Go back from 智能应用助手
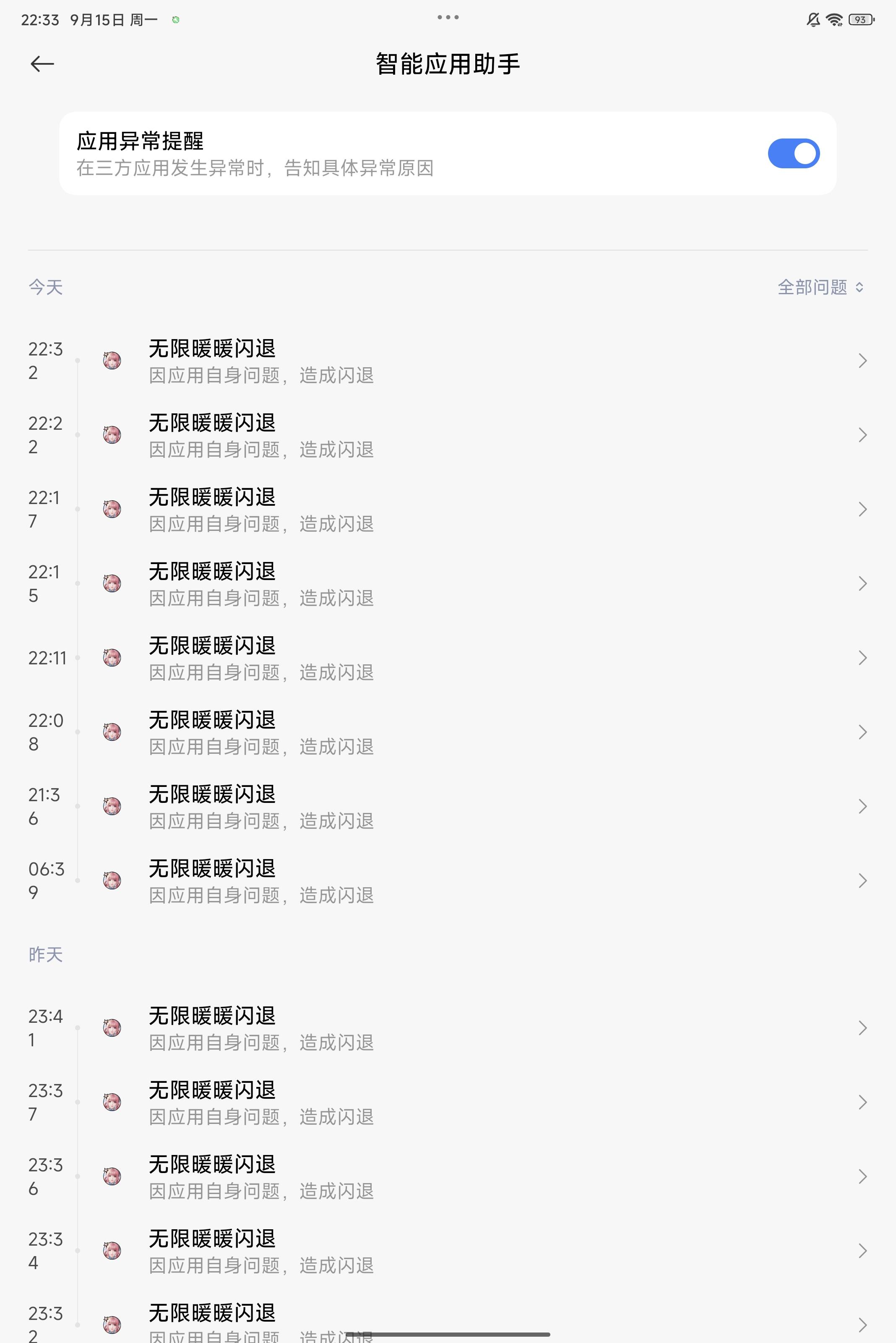Viewport: 896px width, 1343px height. (x=42, y=63)
